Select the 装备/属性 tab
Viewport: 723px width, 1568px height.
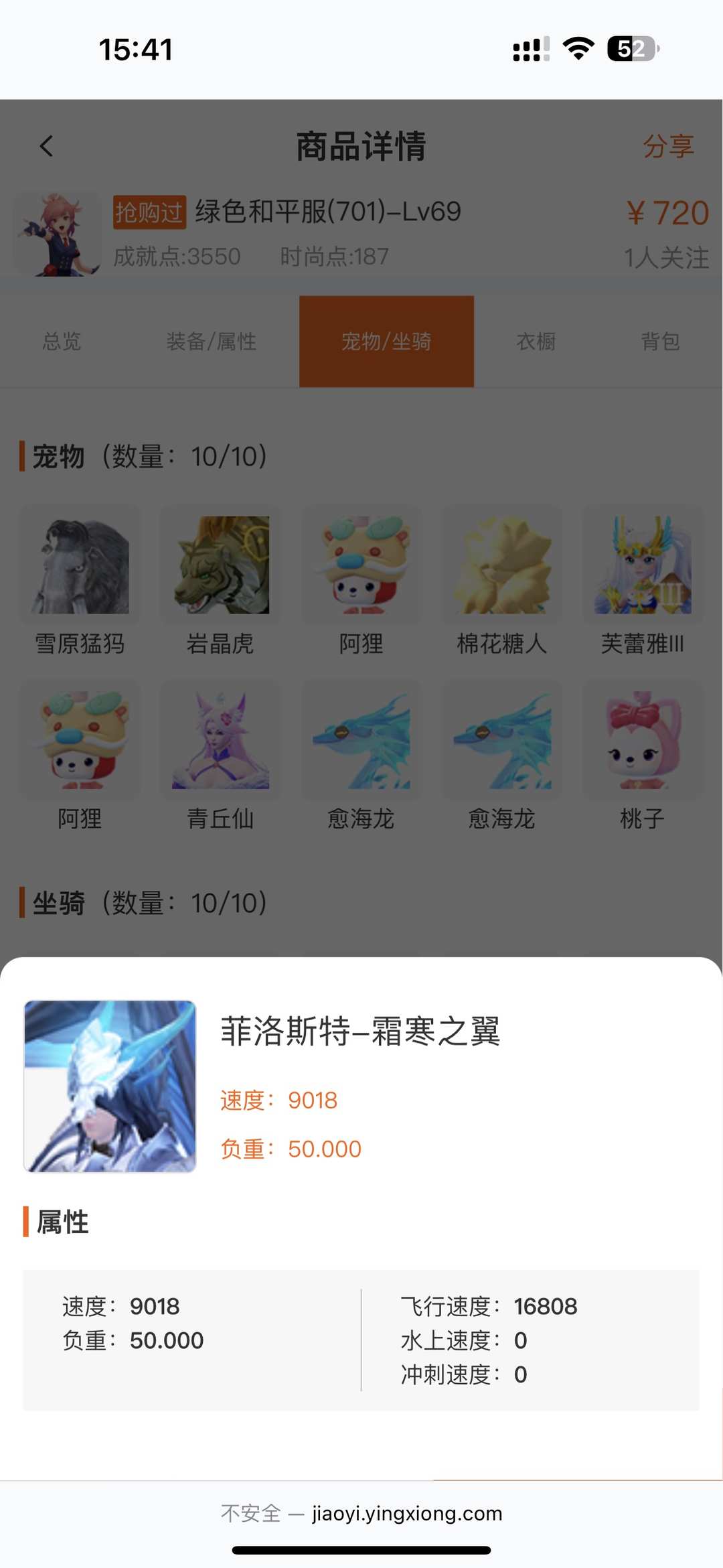212,342
